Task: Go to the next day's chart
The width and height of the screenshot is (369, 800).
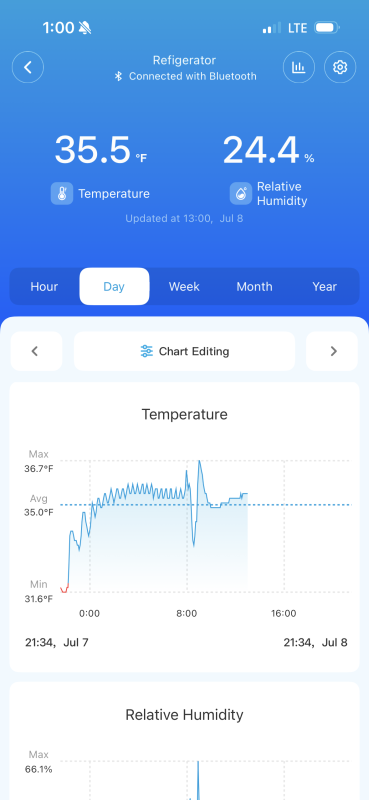Action: tap(332, 351)
